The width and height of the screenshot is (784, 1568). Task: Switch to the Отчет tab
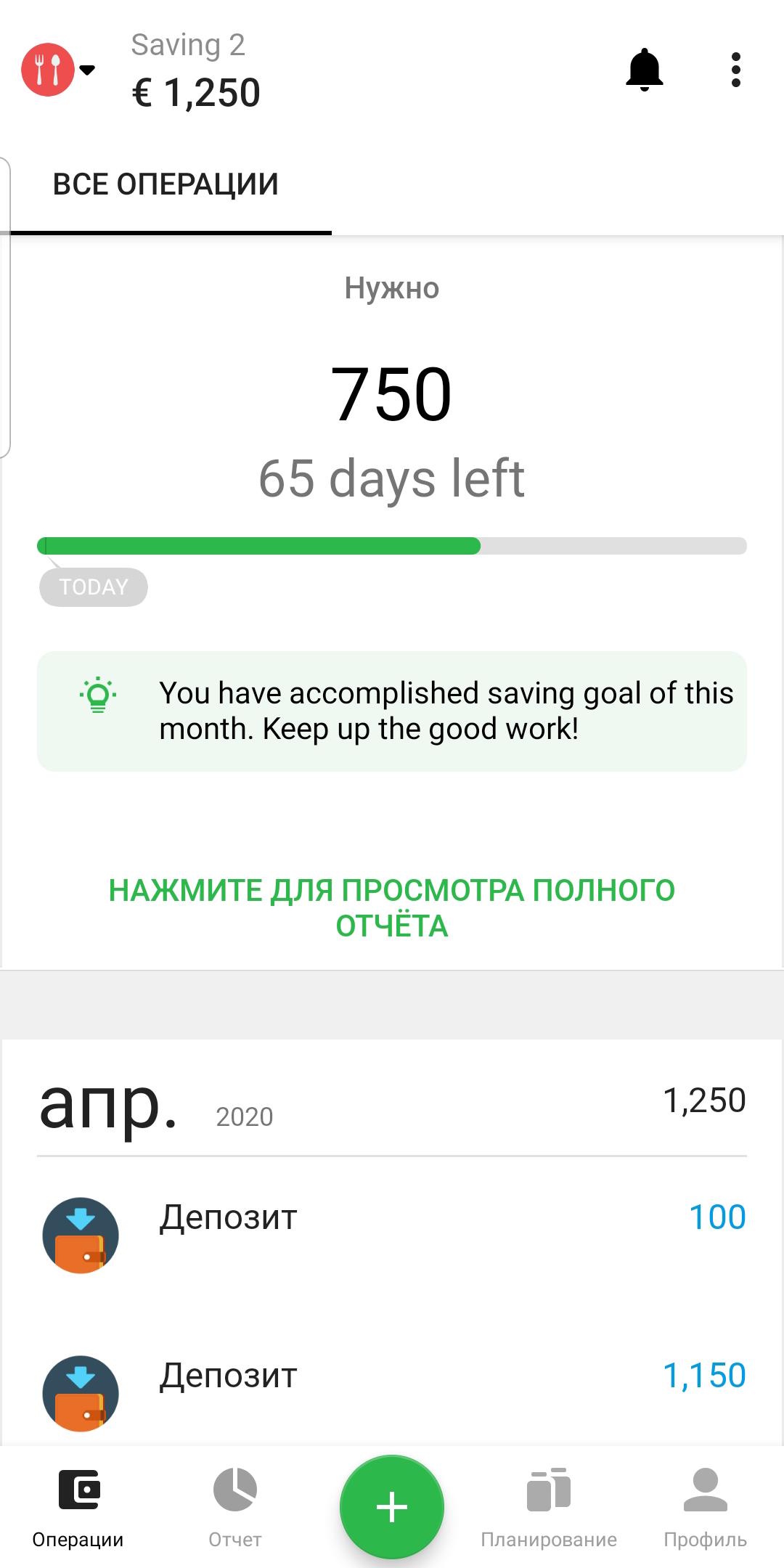point(235,1507)
